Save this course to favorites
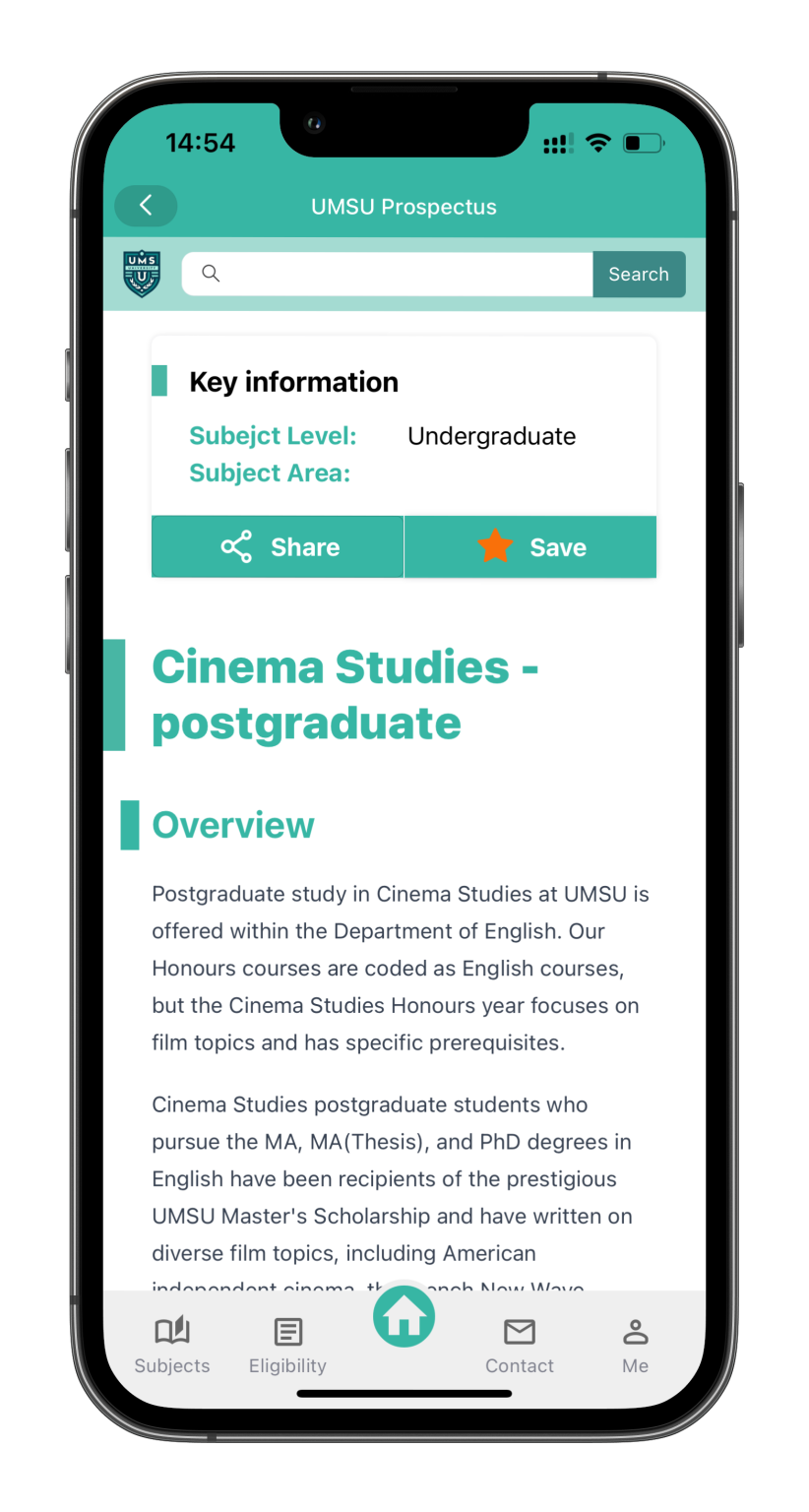 coord(530,546)
